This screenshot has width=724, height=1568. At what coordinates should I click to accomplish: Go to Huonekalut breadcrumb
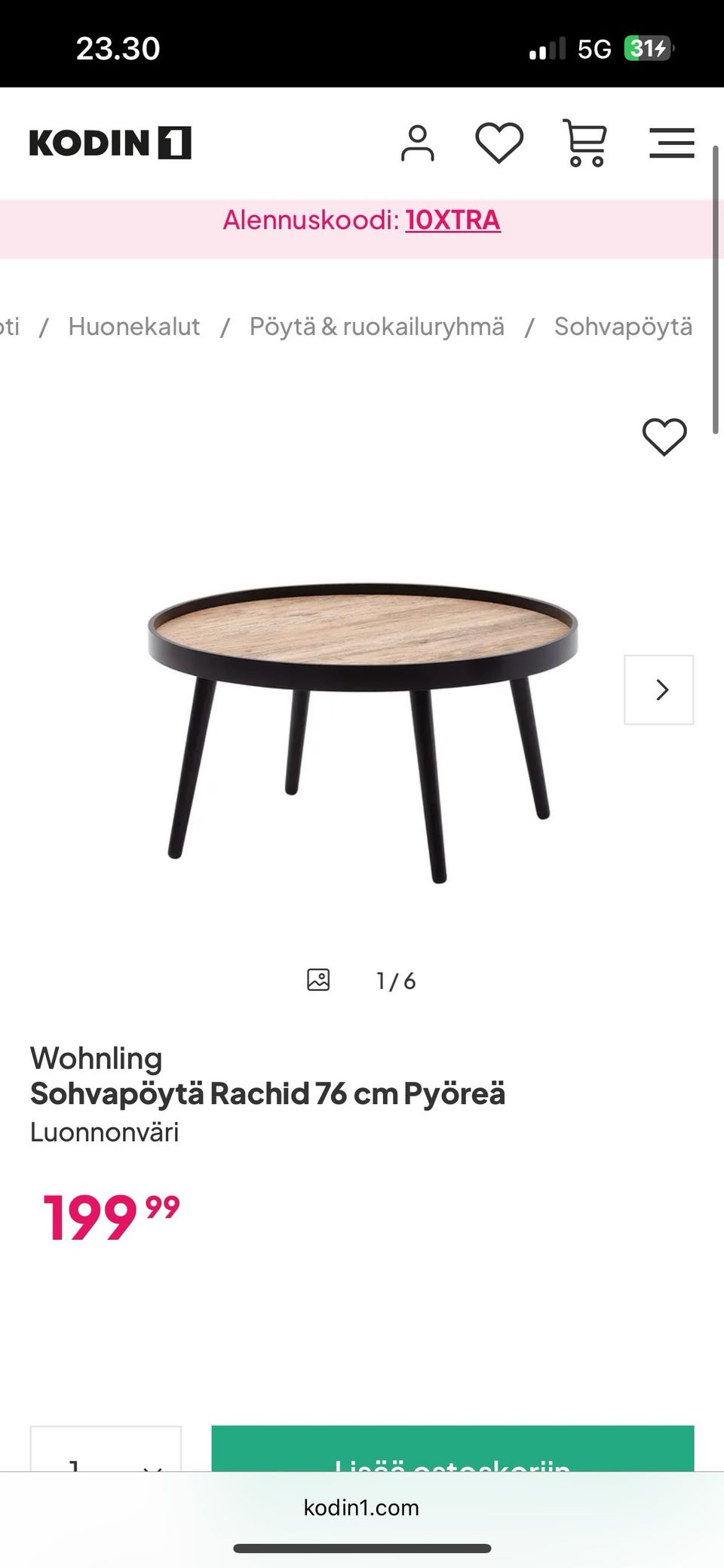133,327
